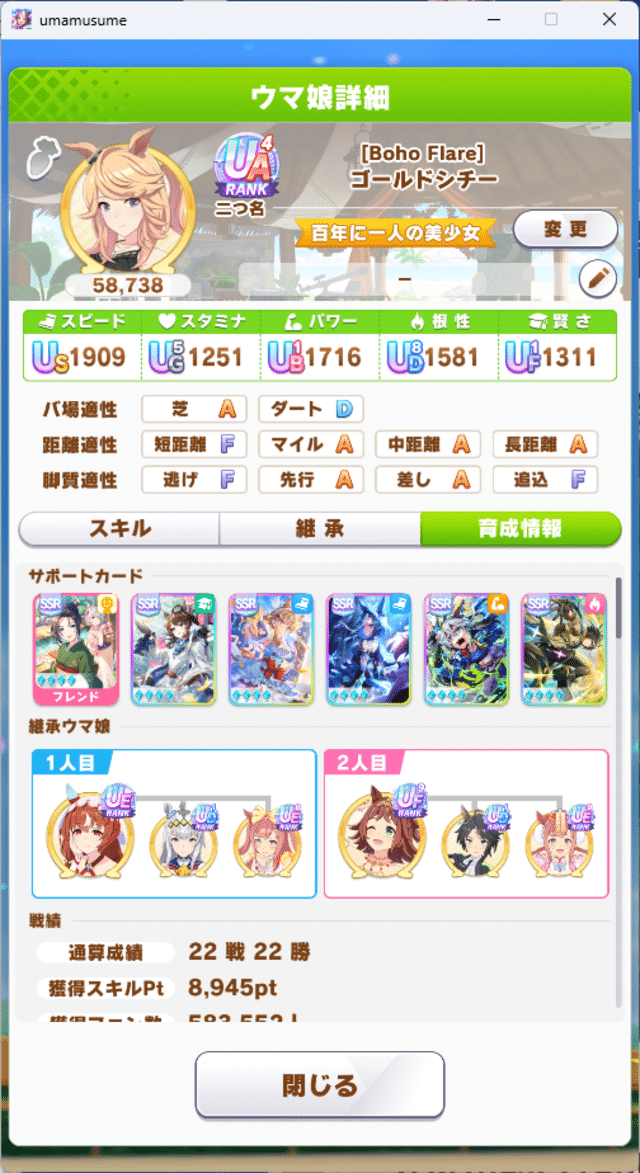Viewport: 640px width, 1173px height.
Task: Open the フレンド support card
Action: 76,649
